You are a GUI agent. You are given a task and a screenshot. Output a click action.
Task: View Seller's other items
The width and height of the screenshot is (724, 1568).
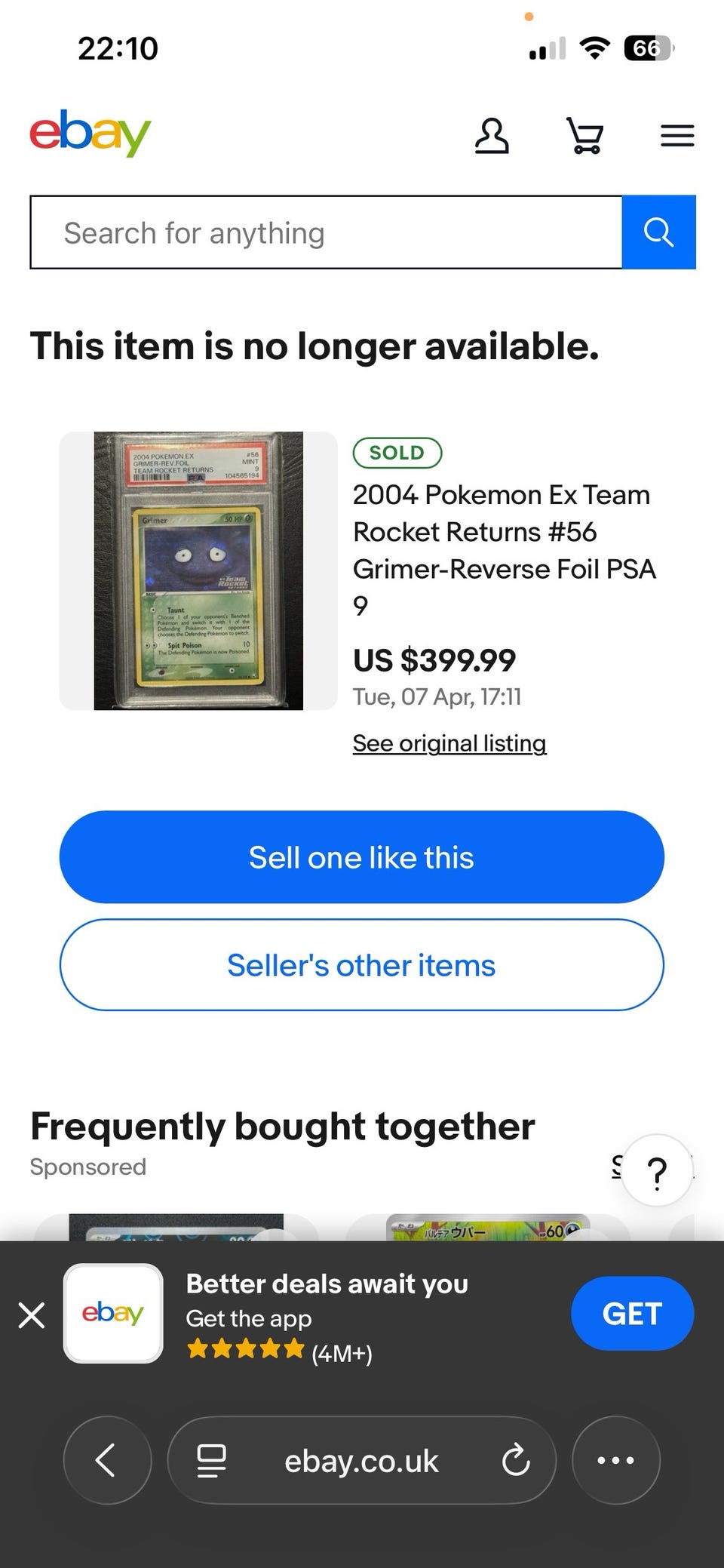click(362, 965)
